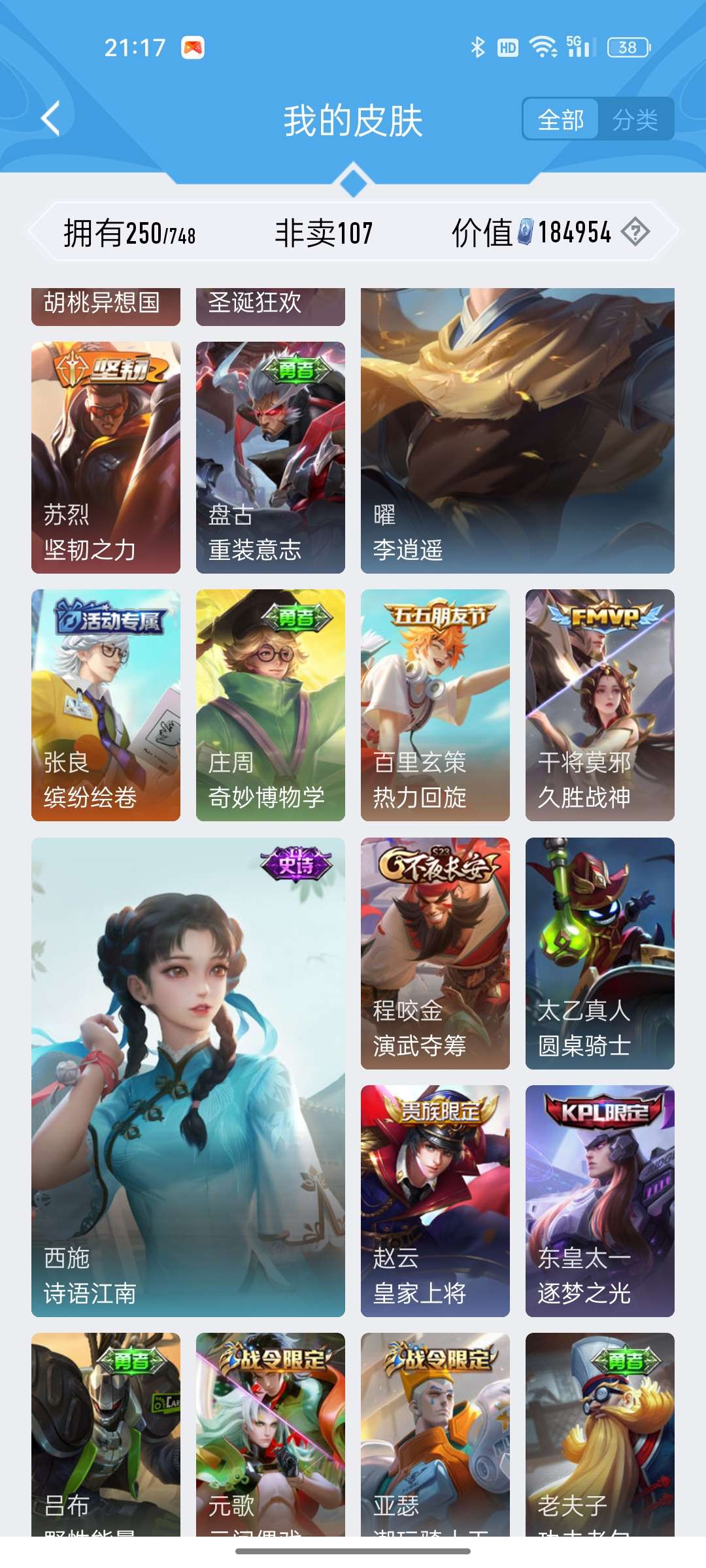Open 张良 缤纷绘卷 skin card
Screen dimensions: 706x1568
(106, 705)
